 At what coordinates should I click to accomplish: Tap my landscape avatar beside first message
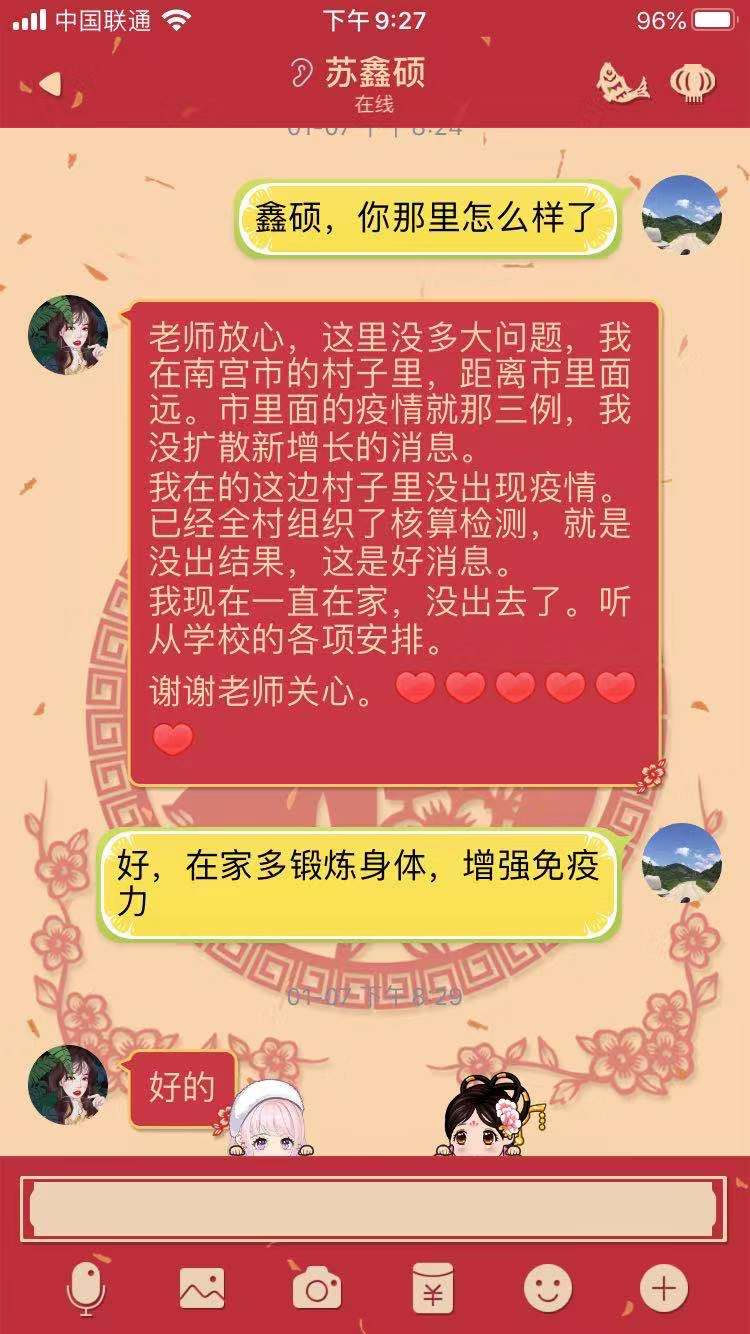click(681, 215)
